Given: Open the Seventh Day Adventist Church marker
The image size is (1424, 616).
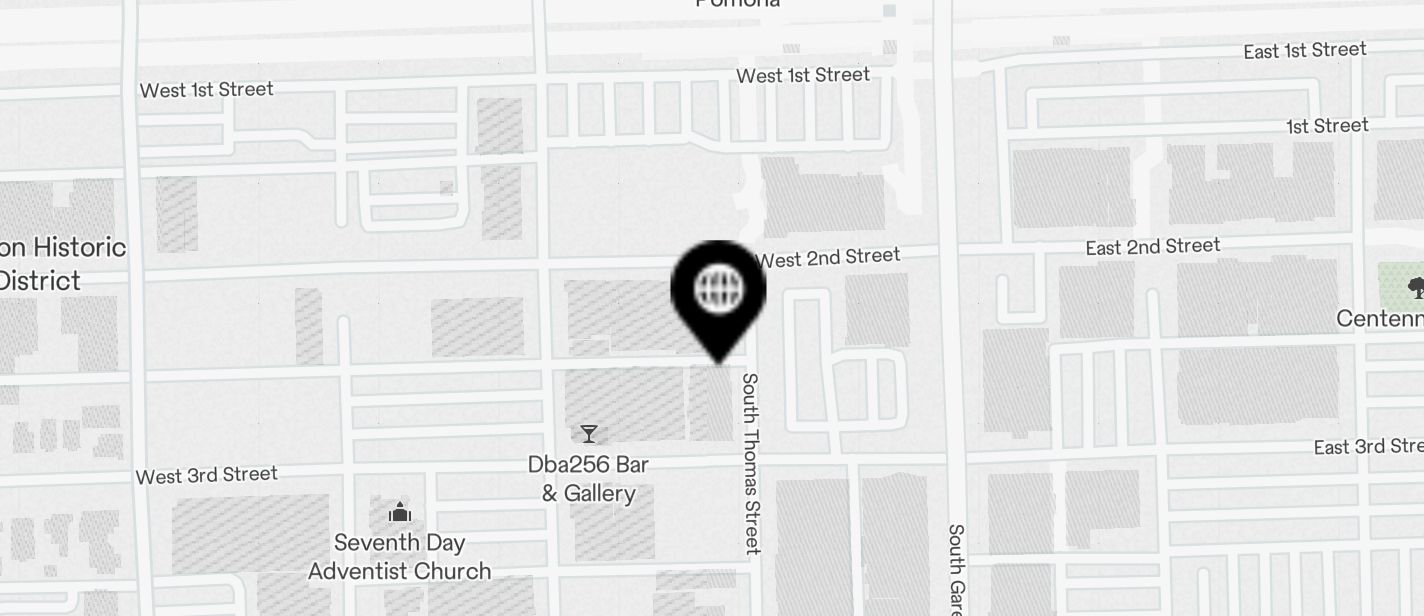Looking at the screenshot, I should pyautogui.click(x=400, y=513).
